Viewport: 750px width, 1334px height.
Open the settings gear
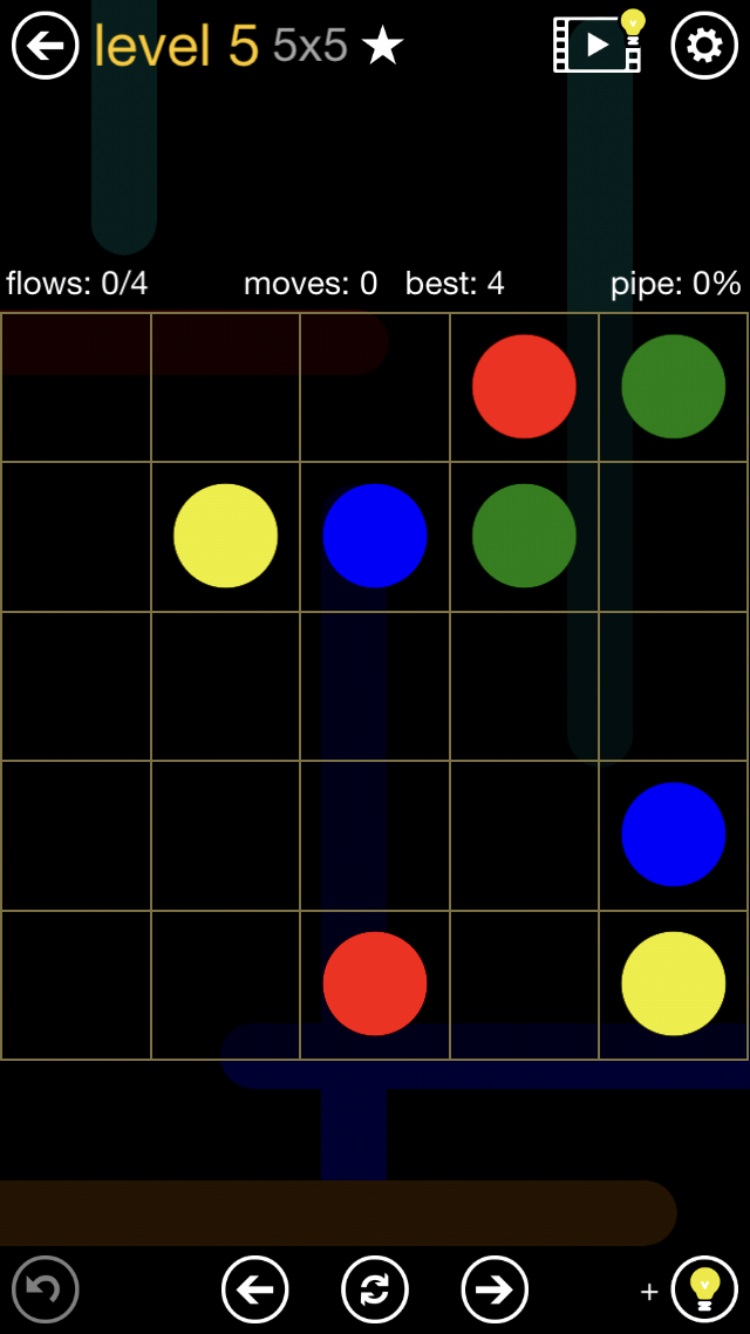[704, 46]
